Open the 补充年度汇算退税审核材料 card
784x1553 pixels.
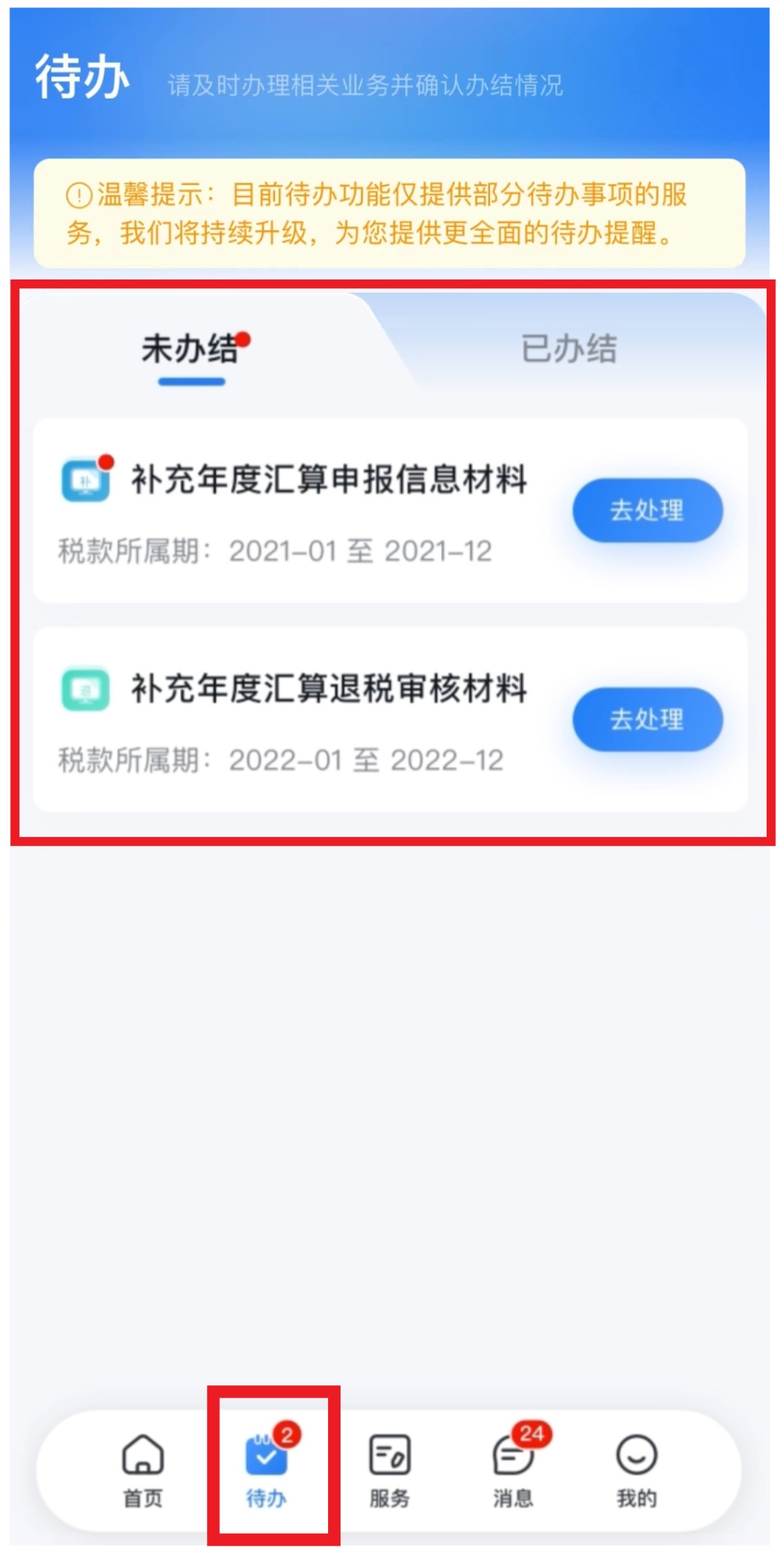click(x=305, y=720)
